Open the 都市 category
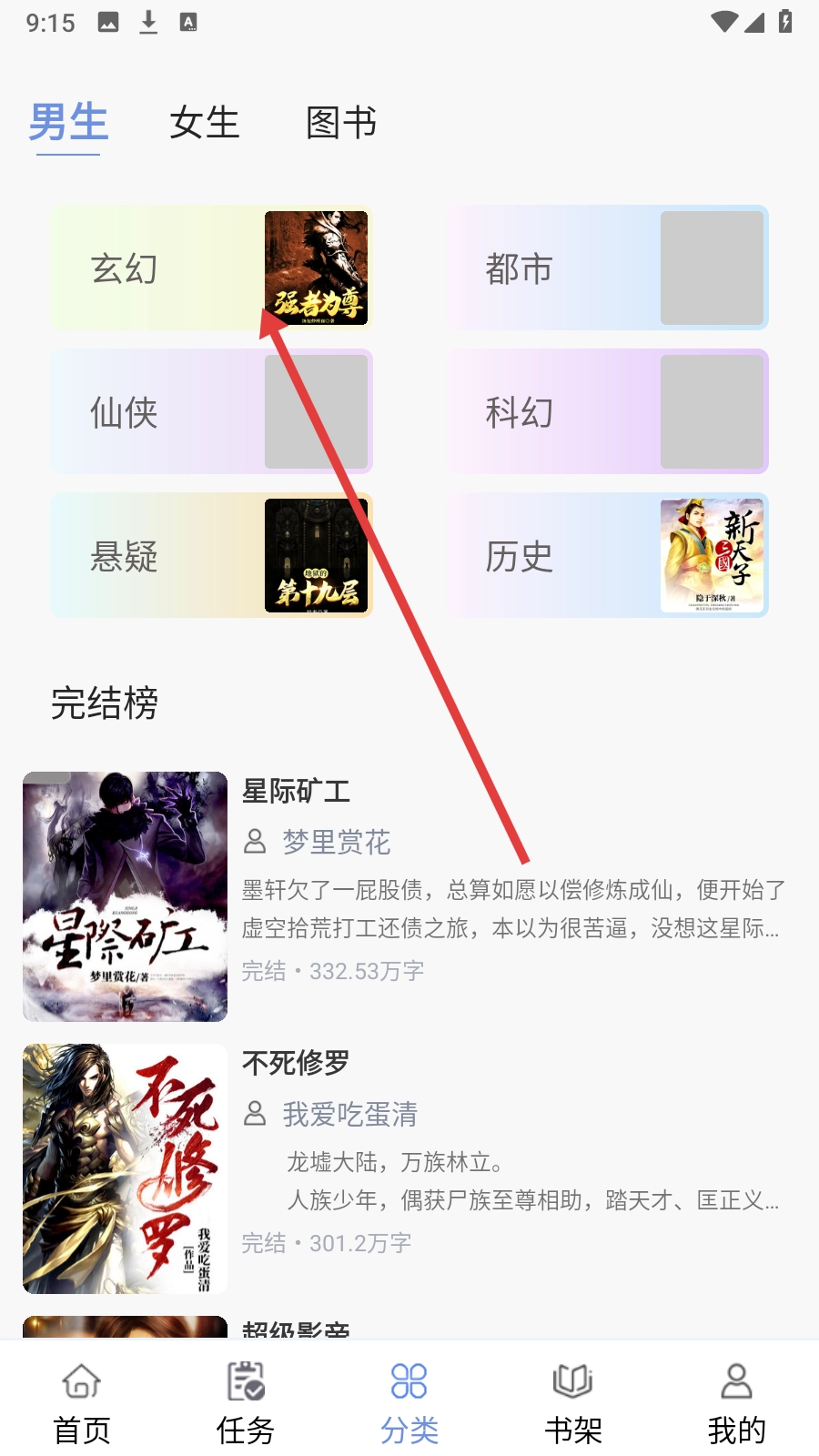This screenshot has width=819, height=1456. coord(607,268)
